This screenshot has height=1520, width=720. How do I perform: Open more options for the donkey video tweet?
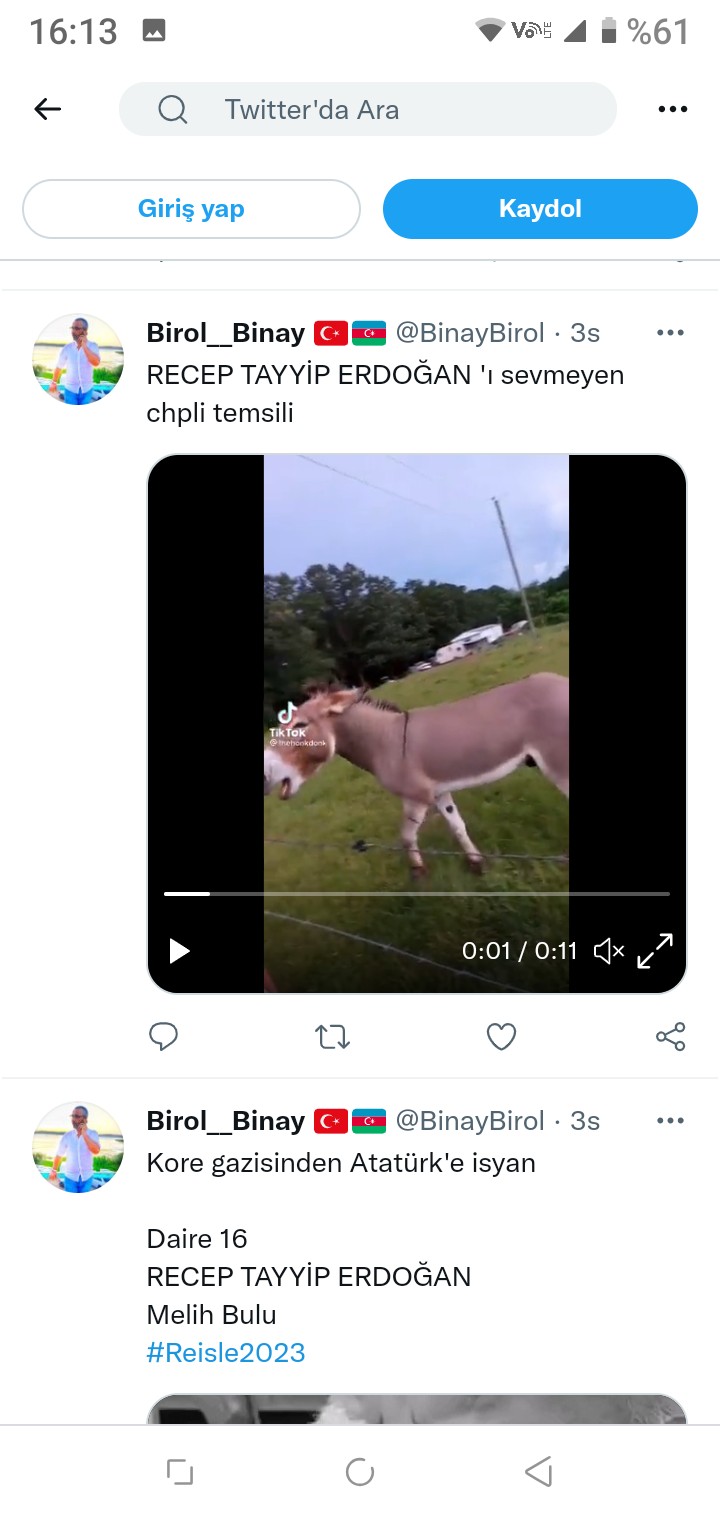pyautogui.click(x=670, y=333)
